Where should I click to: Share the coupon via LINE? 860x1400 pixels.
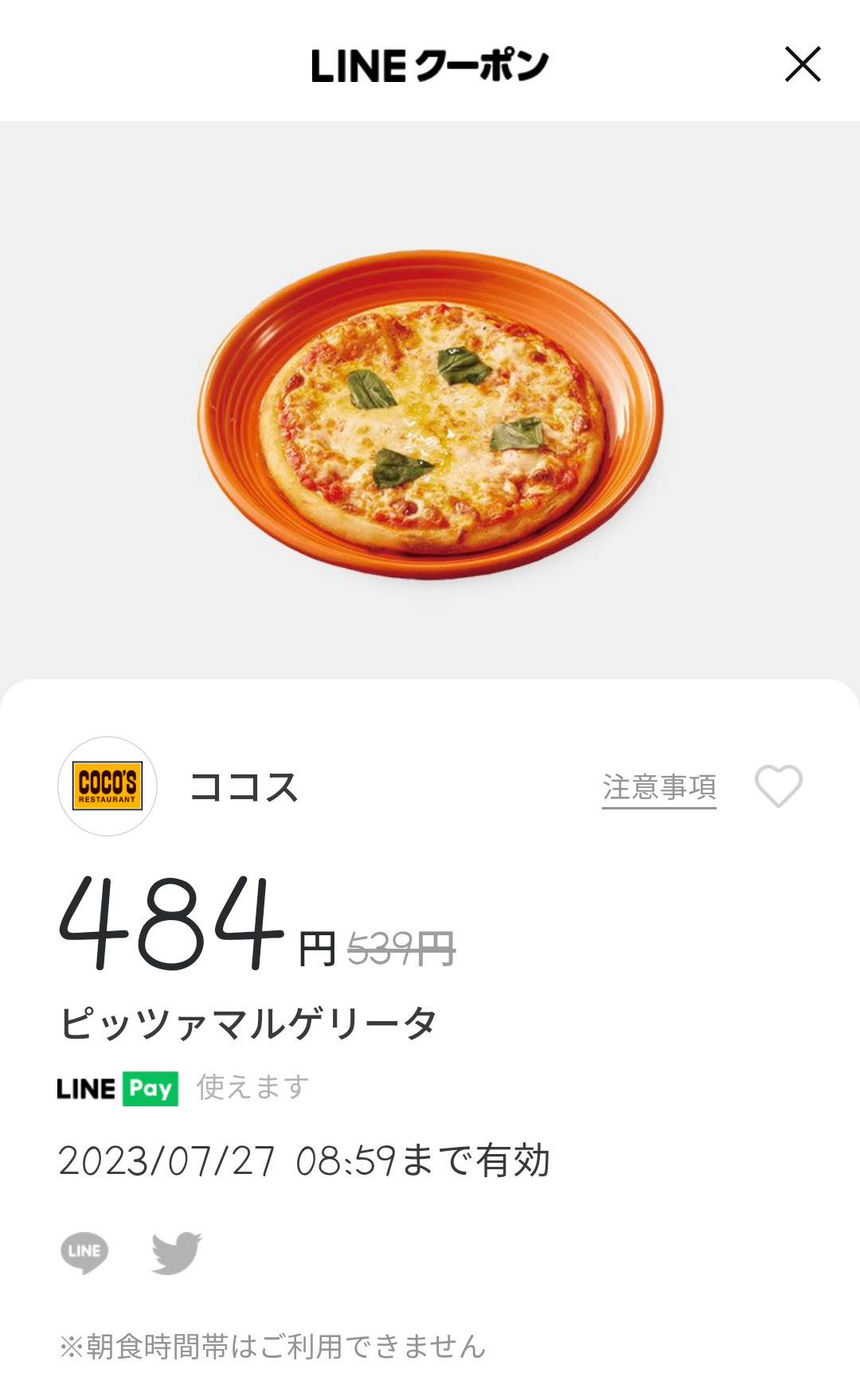tap(84, 1252)
